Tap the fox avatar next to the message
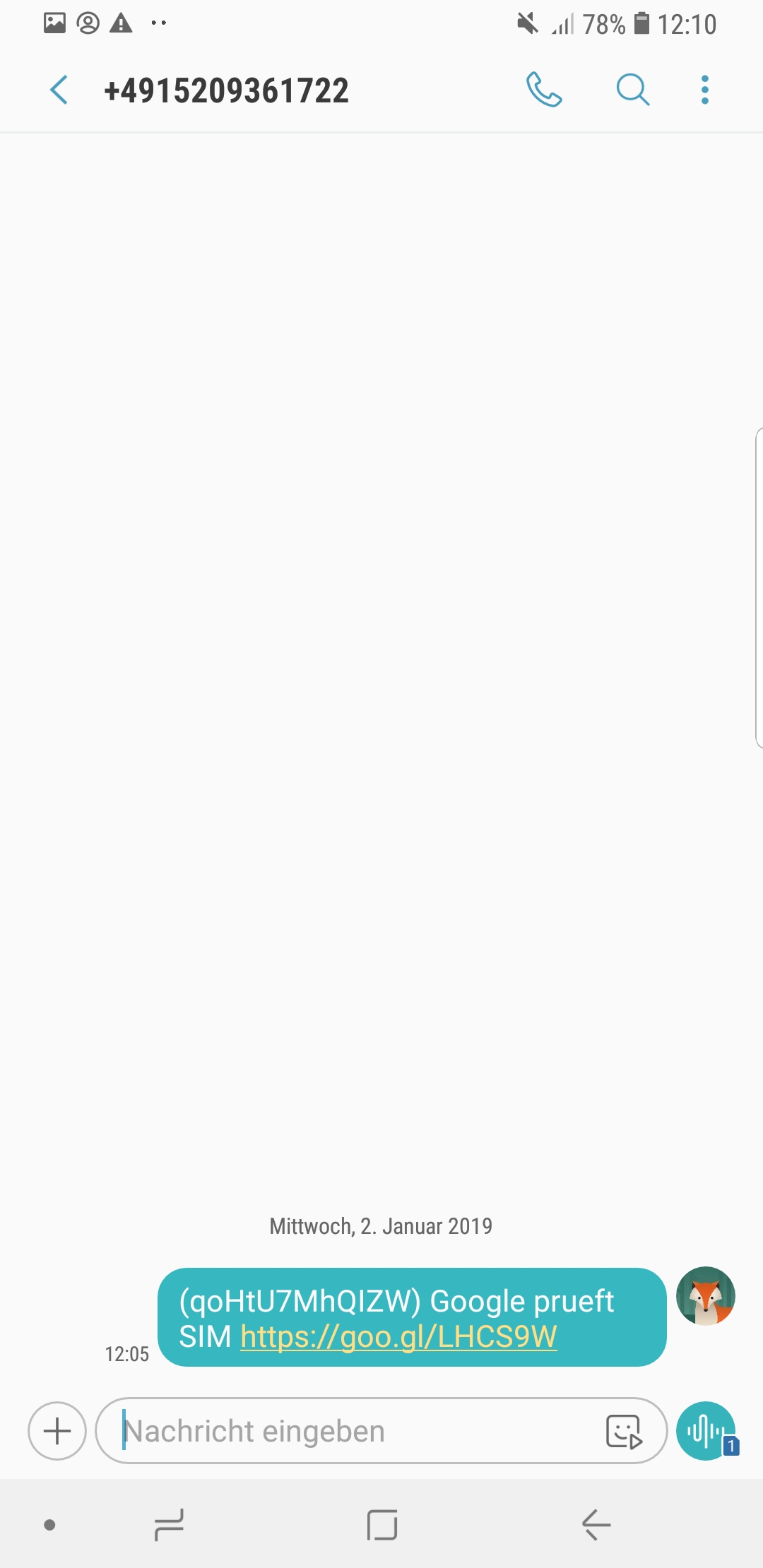The image size is (763, 1568). click(706, 1296)
